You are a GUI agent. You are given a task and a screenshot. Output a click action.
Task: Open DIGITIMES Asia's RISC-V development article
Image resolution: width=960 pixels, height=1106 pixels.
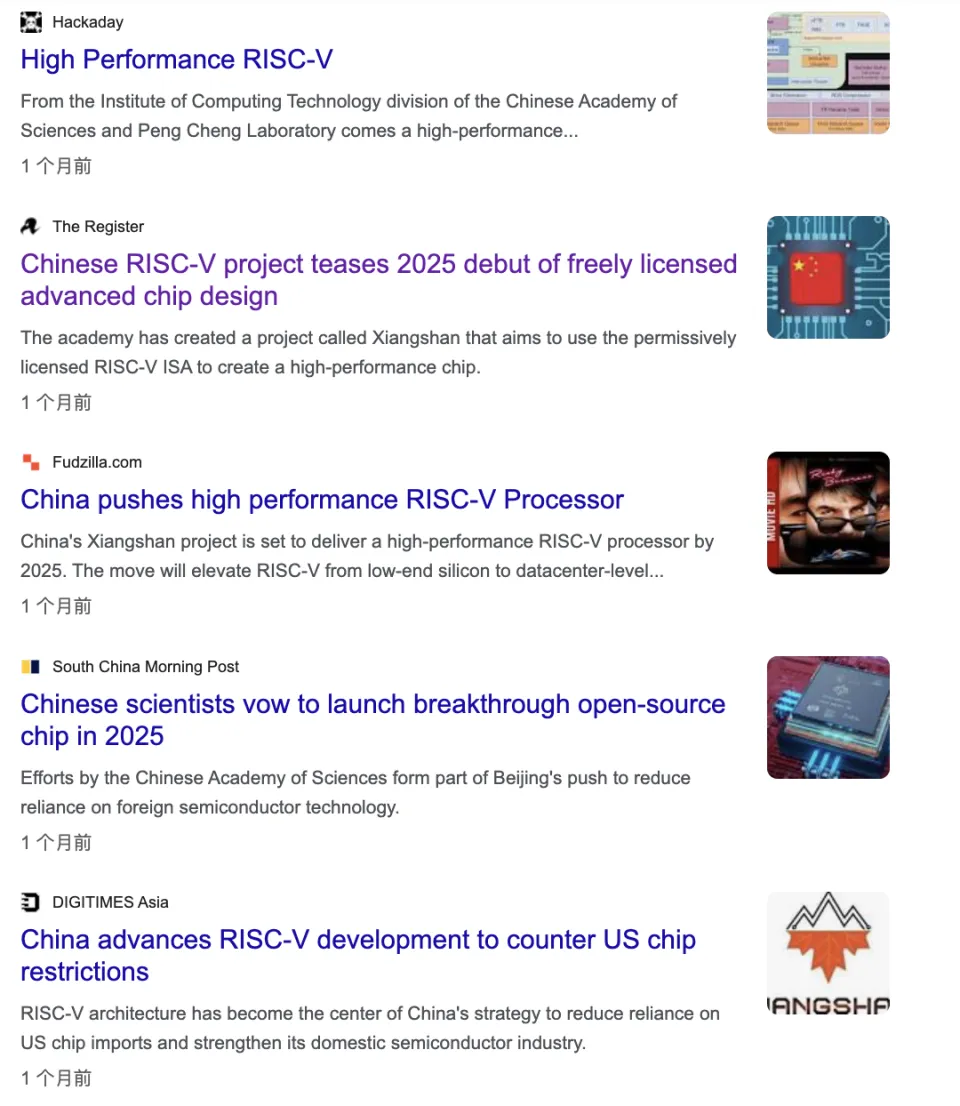click(x=358, y=941)
